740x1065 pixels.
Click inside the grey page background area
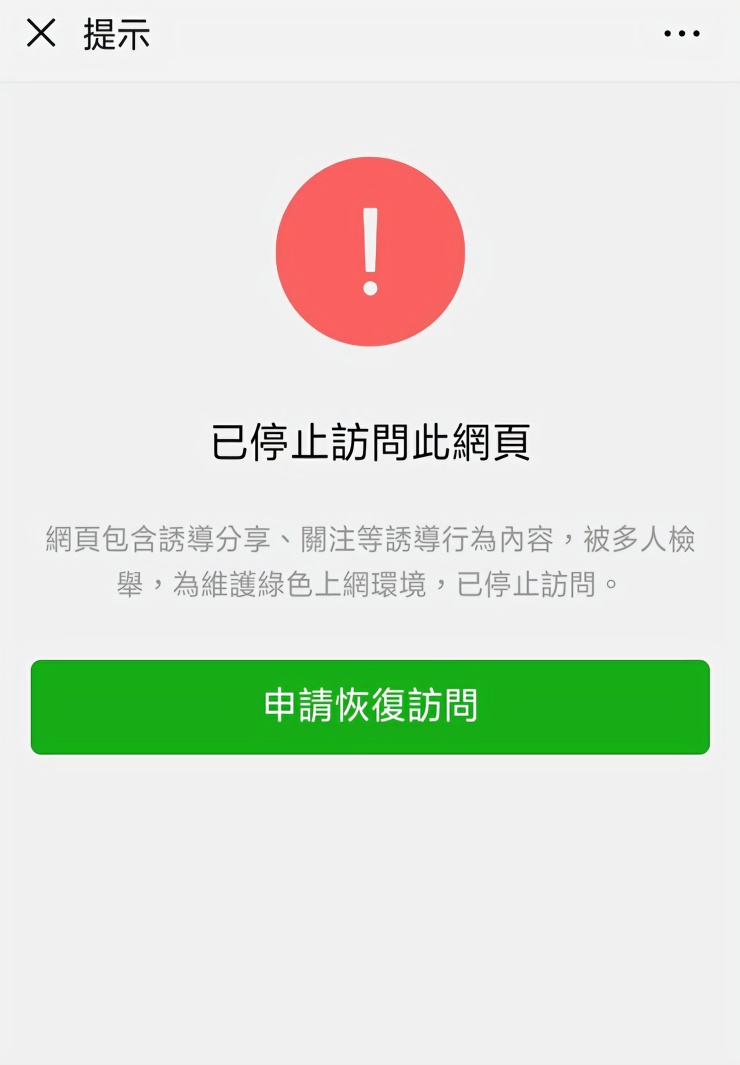tap(370, 900)
